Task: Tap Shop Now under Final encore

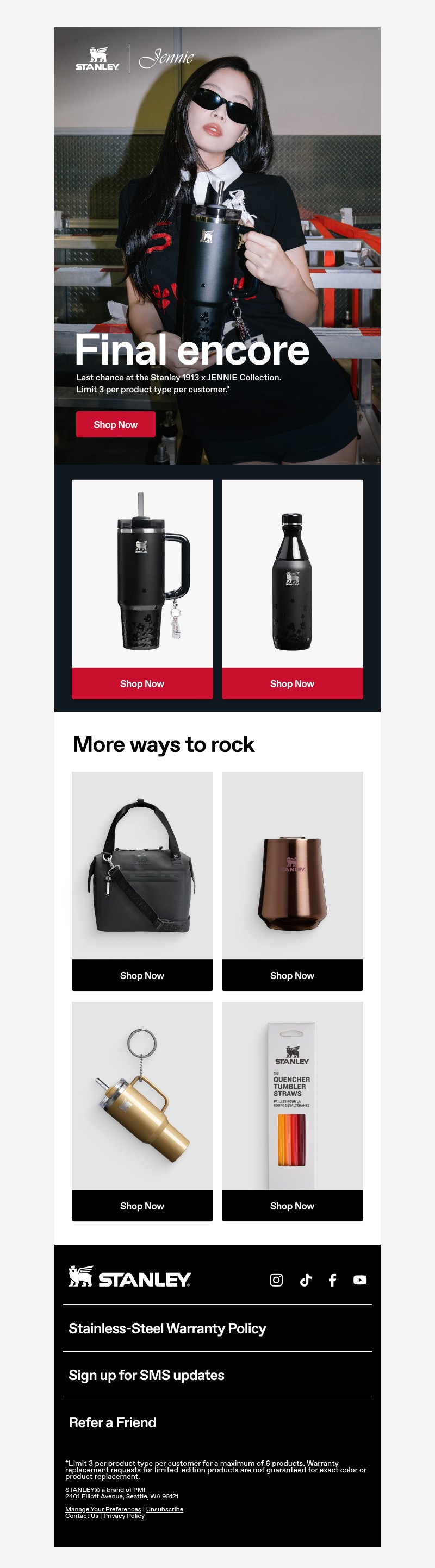Action: (115, 424)
